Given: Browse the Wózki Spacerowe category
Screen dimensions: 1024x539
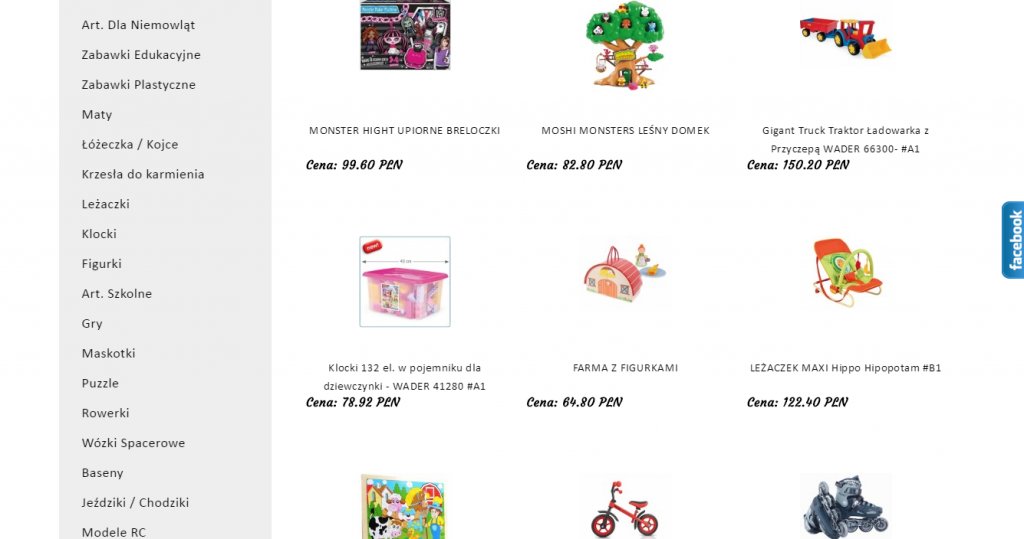Looking at the screenshot, I should [133, 443].
